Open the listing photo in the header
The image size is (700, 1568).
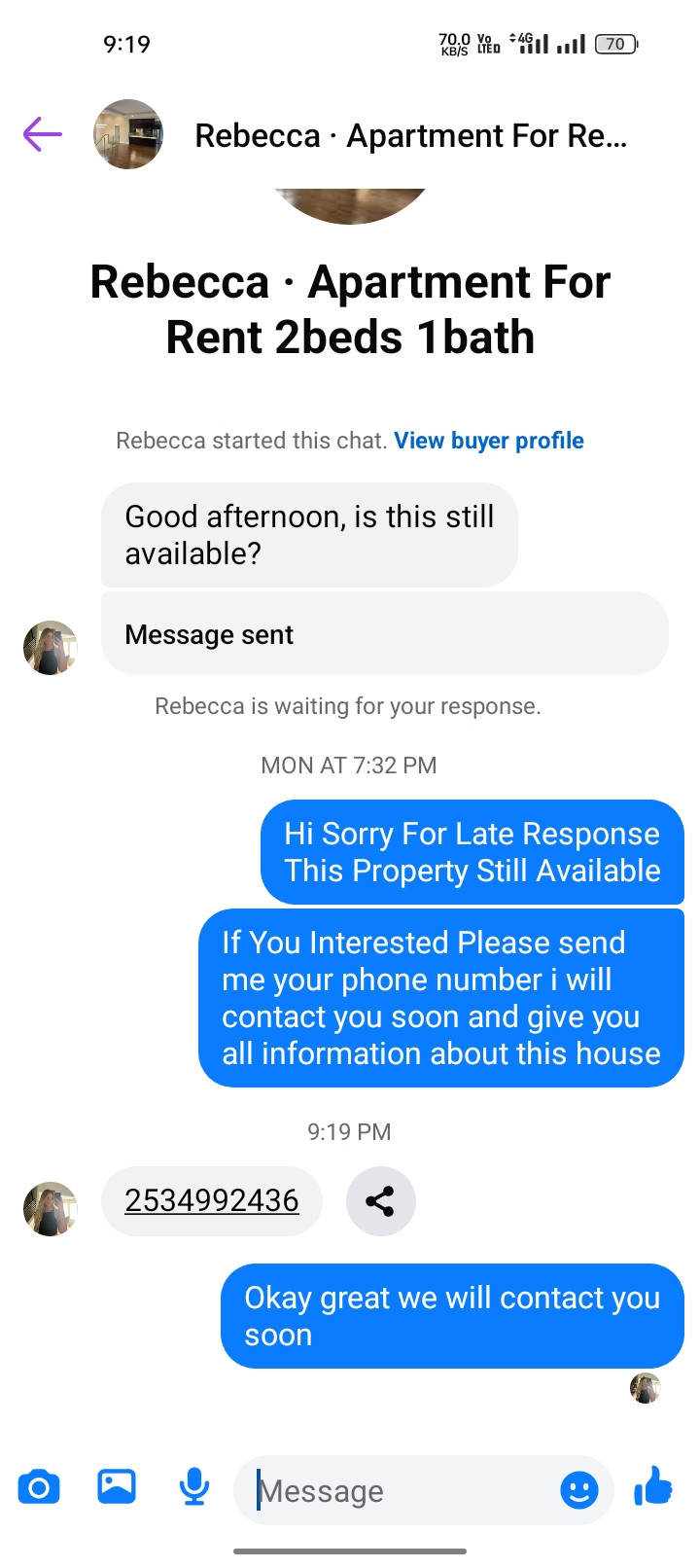pyautogui.click(x=128, y=134)
